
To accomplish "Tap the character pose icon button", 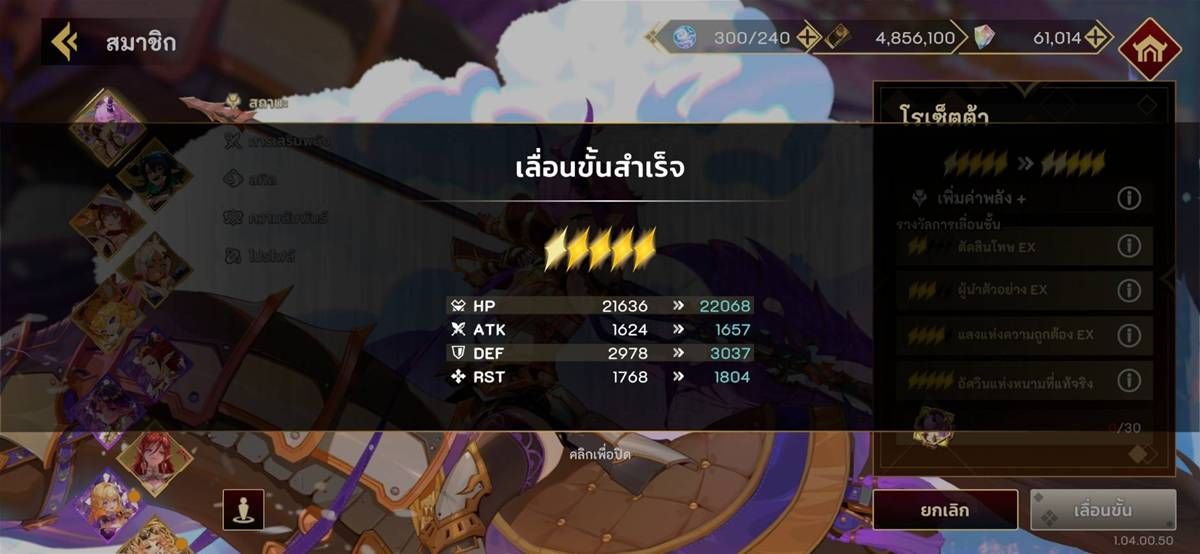I will coord(243,509).
